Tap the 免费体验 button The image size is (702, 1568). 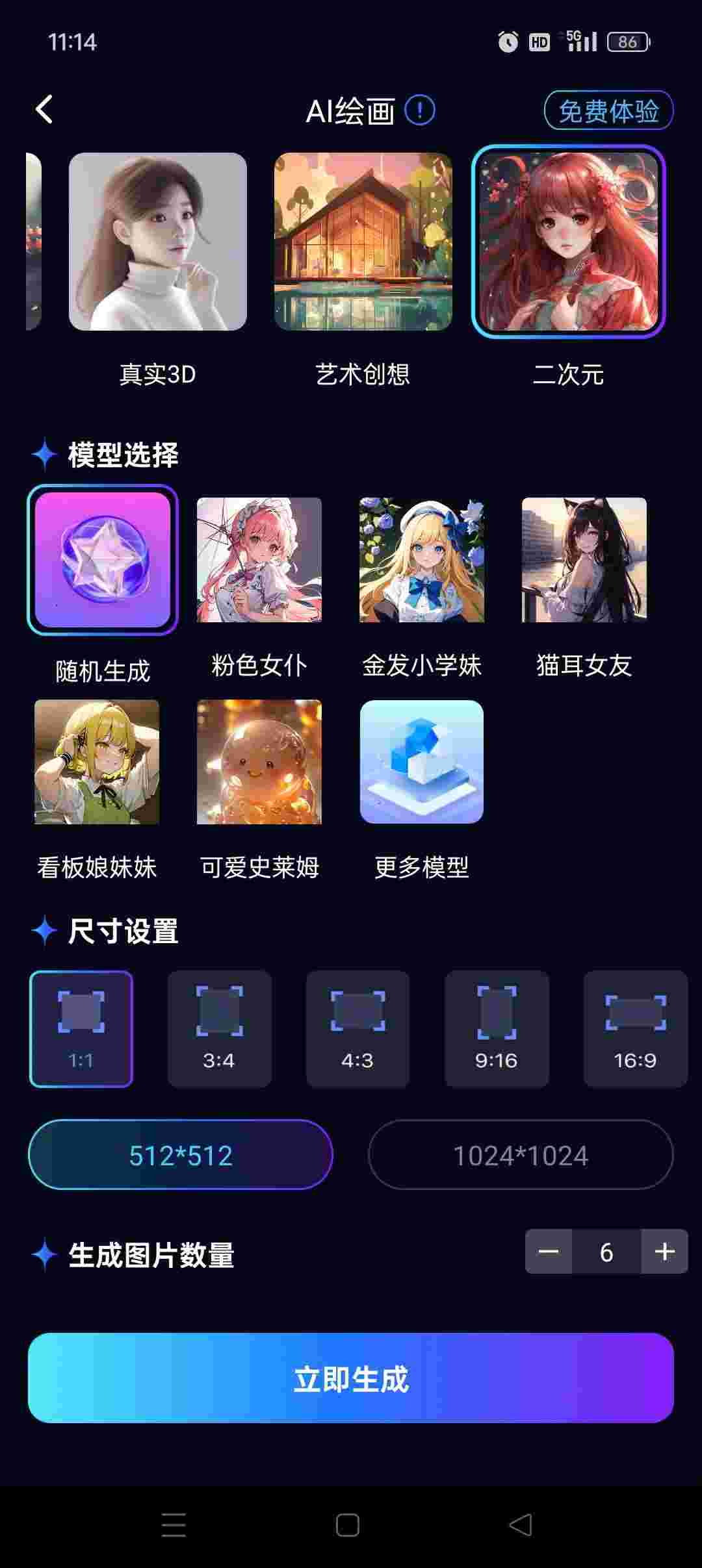point(608,111)
